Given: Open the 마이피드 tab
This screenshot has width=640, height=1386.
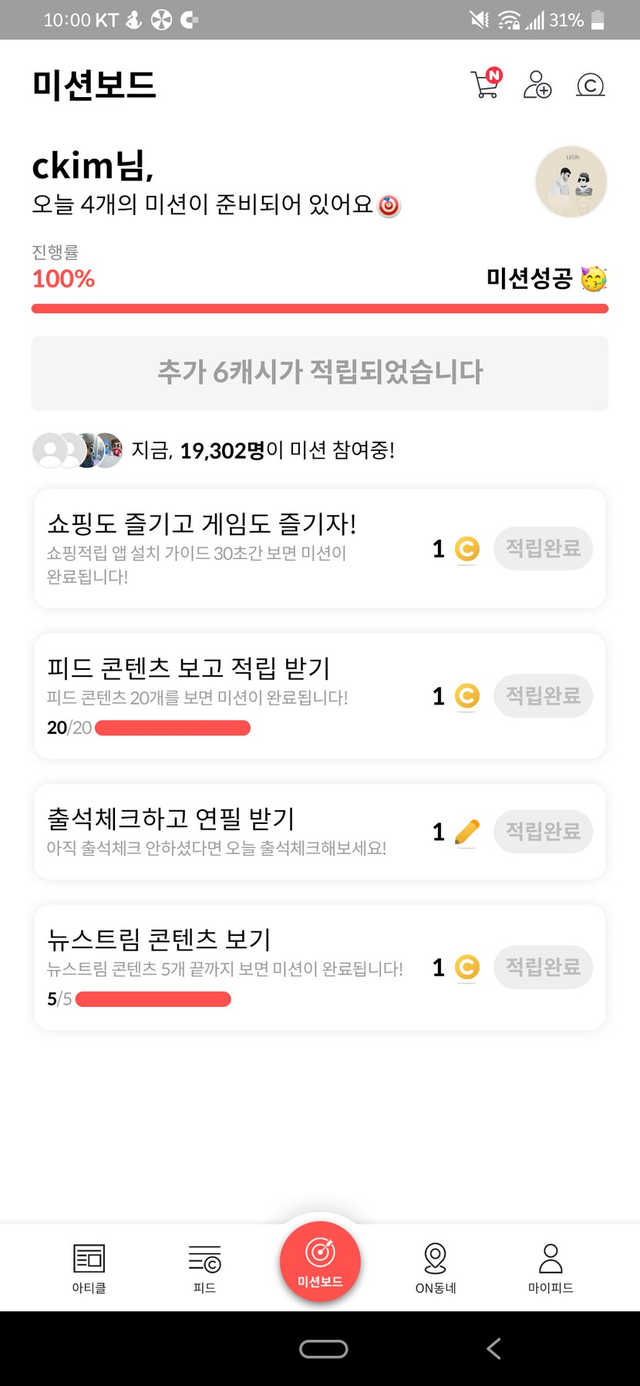Looking at the screenshot, I should [x=551, y=1269].
